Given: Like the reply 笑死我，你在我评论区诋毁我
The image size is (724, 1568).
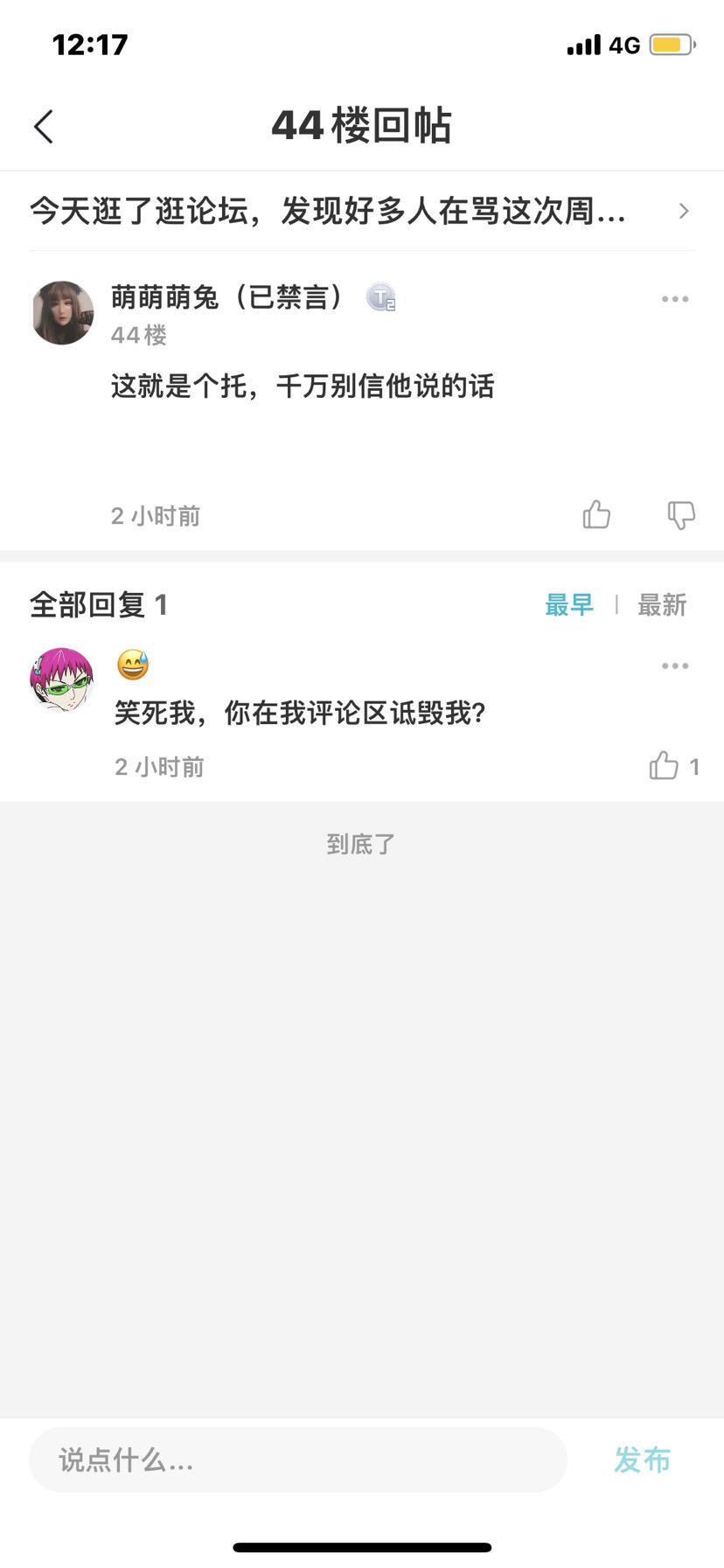Looking at the screenshot, I should coord(665,766).
